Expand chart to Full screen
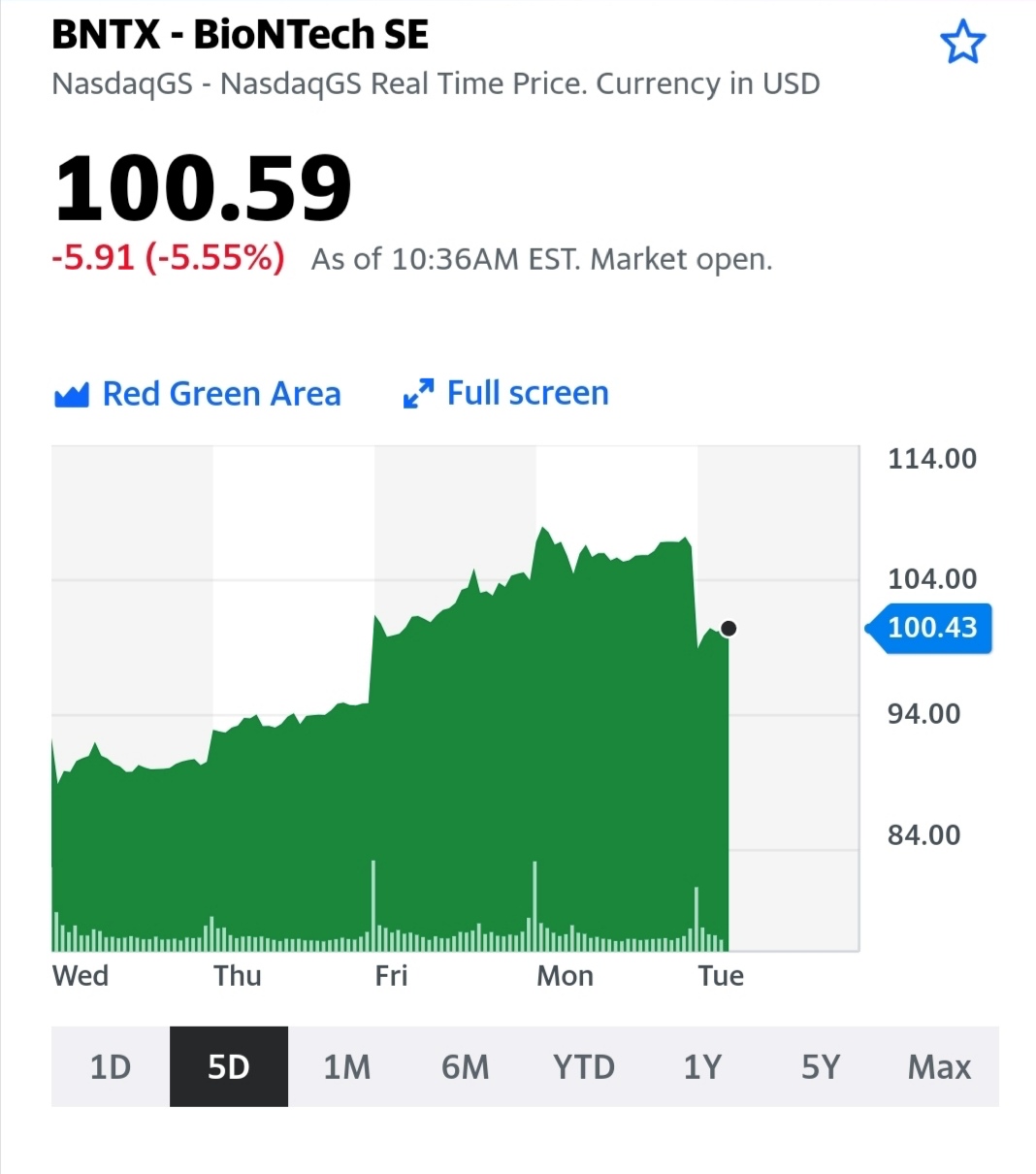The width and height of the screenshot is (1036, 1174). coord(506,394)
